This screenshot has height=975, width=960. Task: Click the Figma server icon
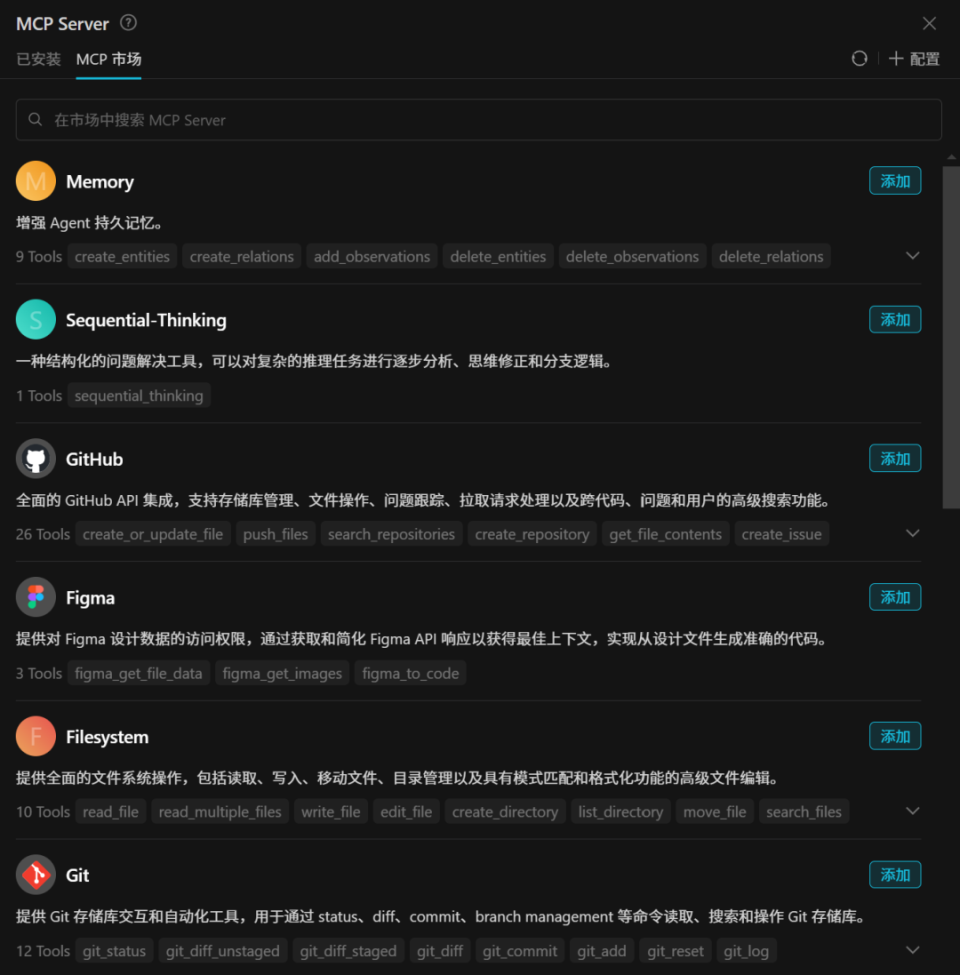pos(36,597)
